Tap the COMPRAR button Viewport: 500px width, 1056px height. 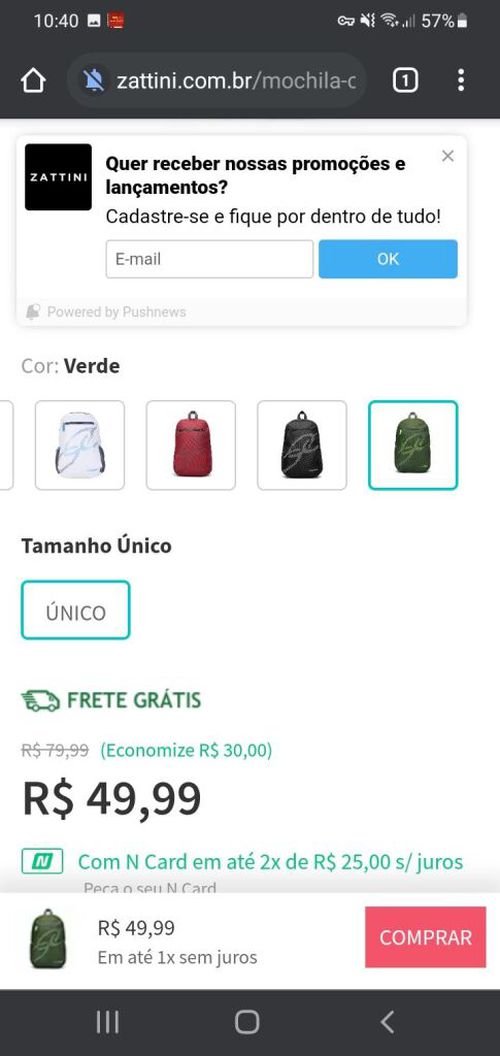[x=425, y=937]
